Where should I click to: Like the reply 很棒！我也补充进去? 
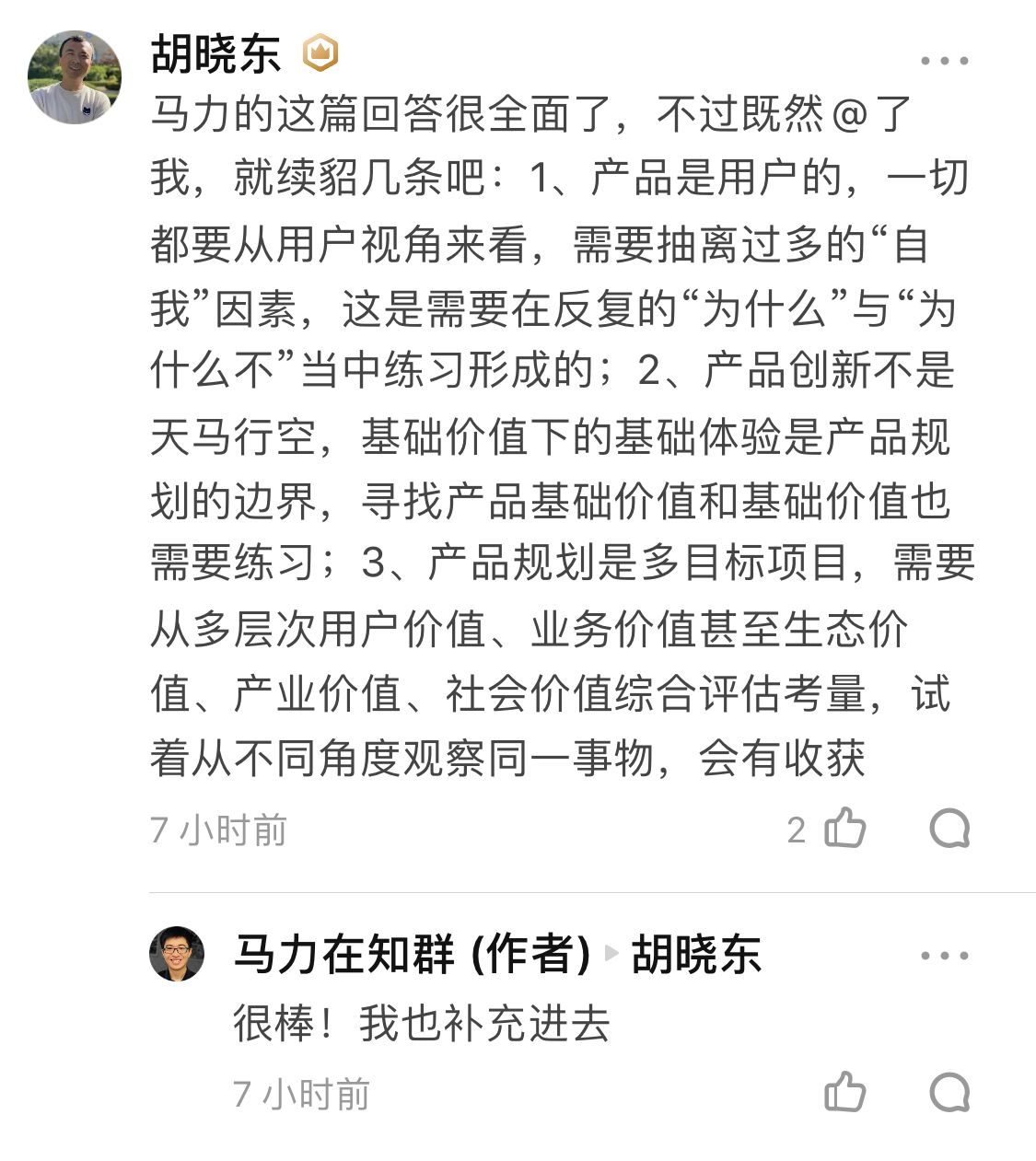844,1093
